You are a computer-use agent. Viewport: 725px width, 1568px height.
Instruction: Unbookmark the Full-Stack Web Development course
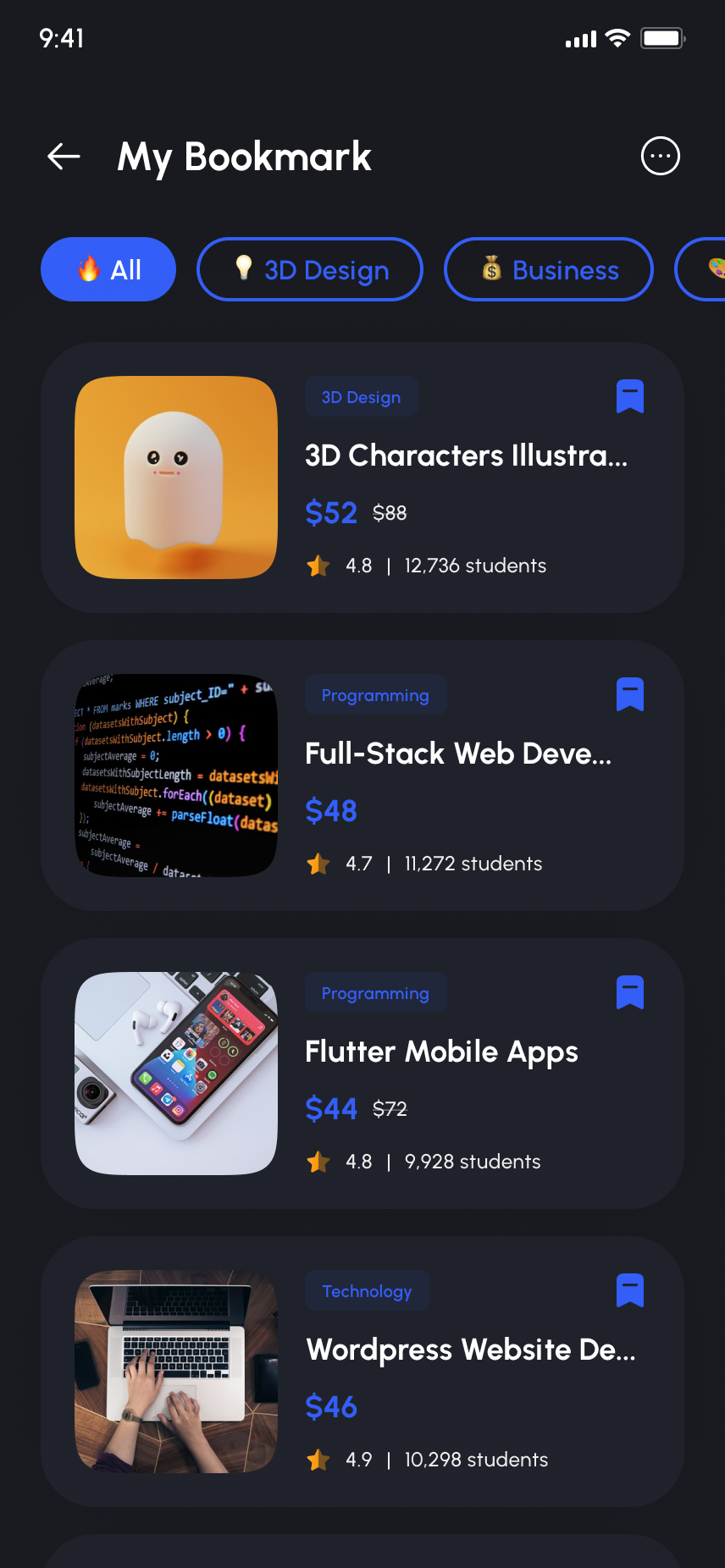click(x=630, y=694)
